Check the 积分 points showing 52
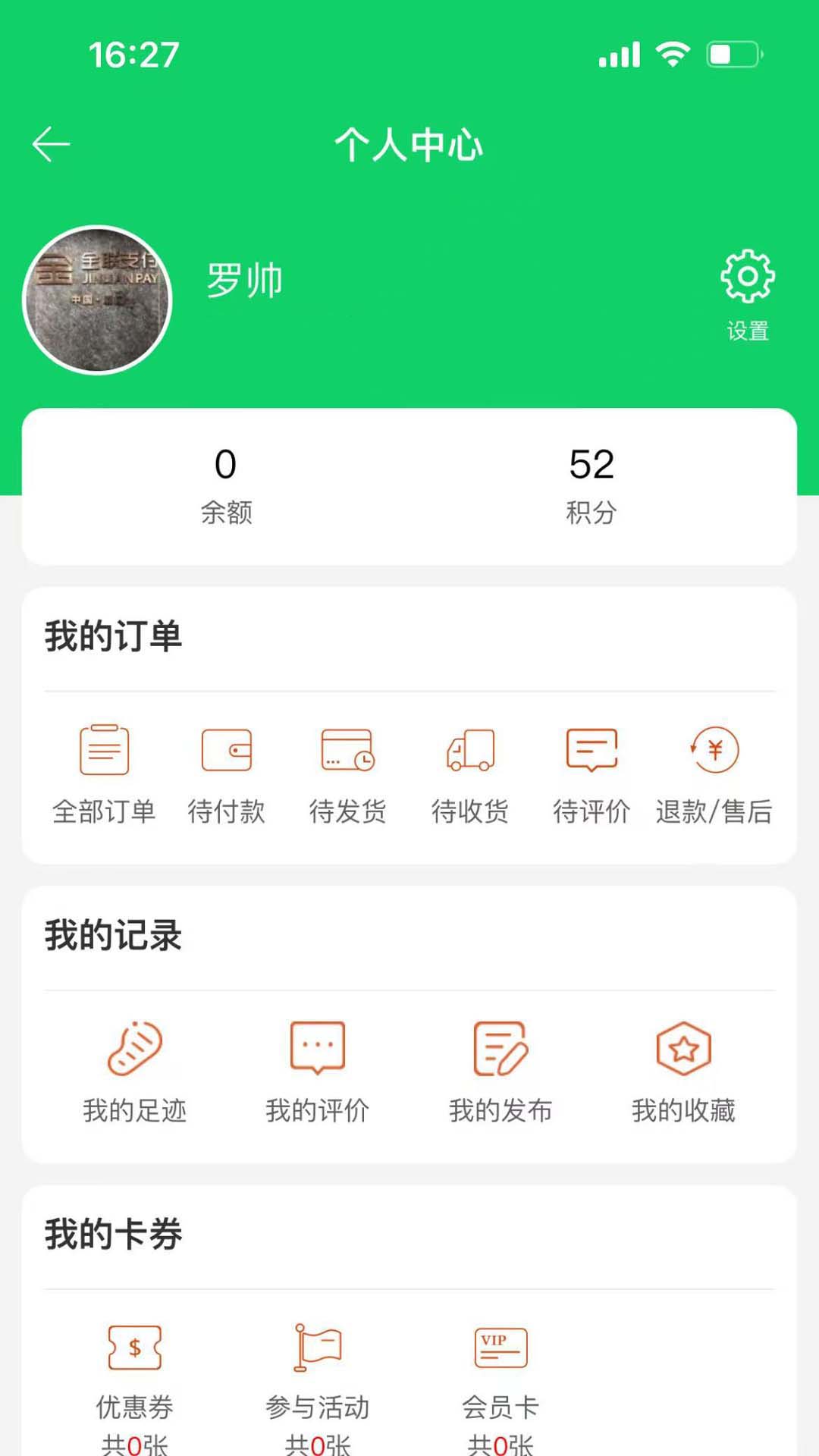This screenshot has height=1456, width=819. (x=591, y=485)
